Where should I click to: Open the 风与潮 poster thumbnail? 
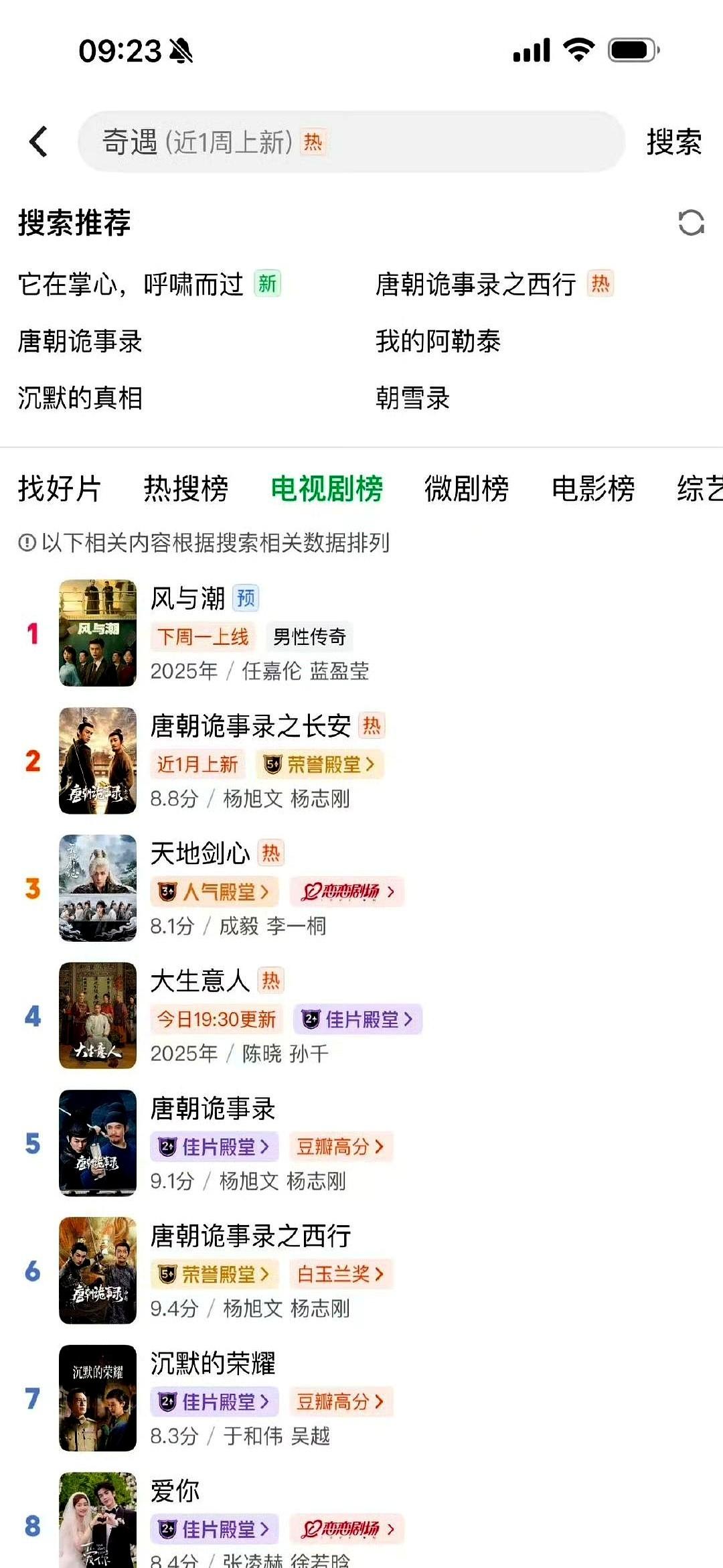coord(98,633)
